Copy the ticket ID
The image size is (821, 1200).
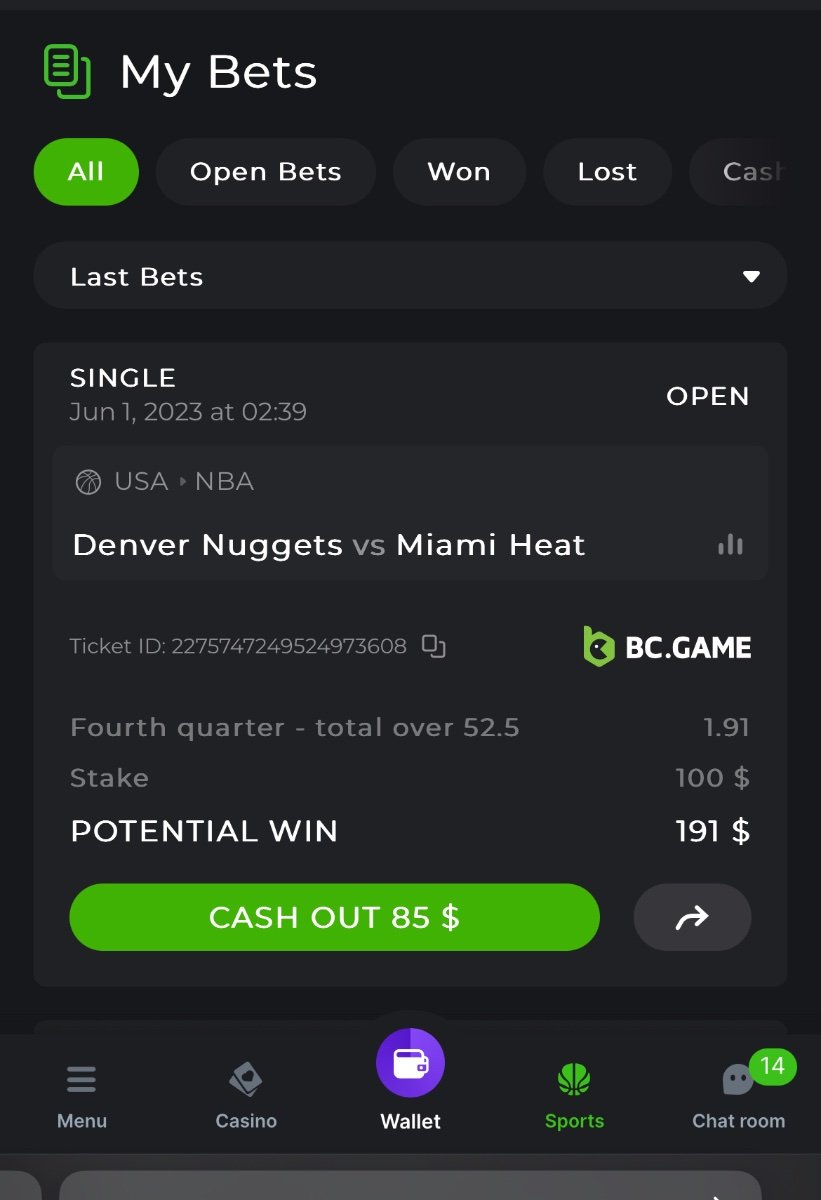tap(433, 646)
